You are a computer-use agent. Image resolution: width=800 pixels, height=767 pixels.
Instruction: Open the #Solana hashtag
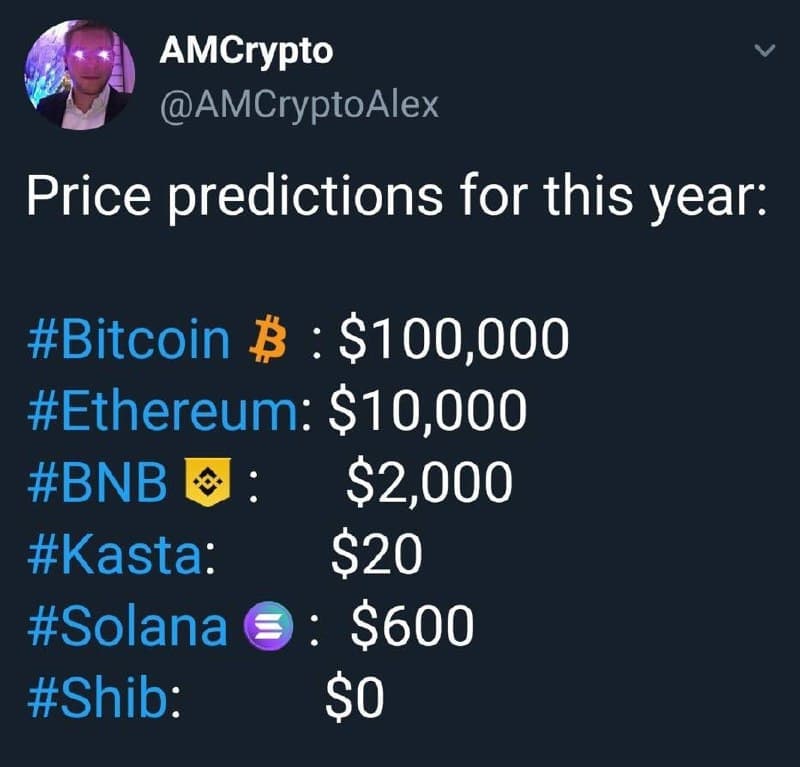[128, 628]
